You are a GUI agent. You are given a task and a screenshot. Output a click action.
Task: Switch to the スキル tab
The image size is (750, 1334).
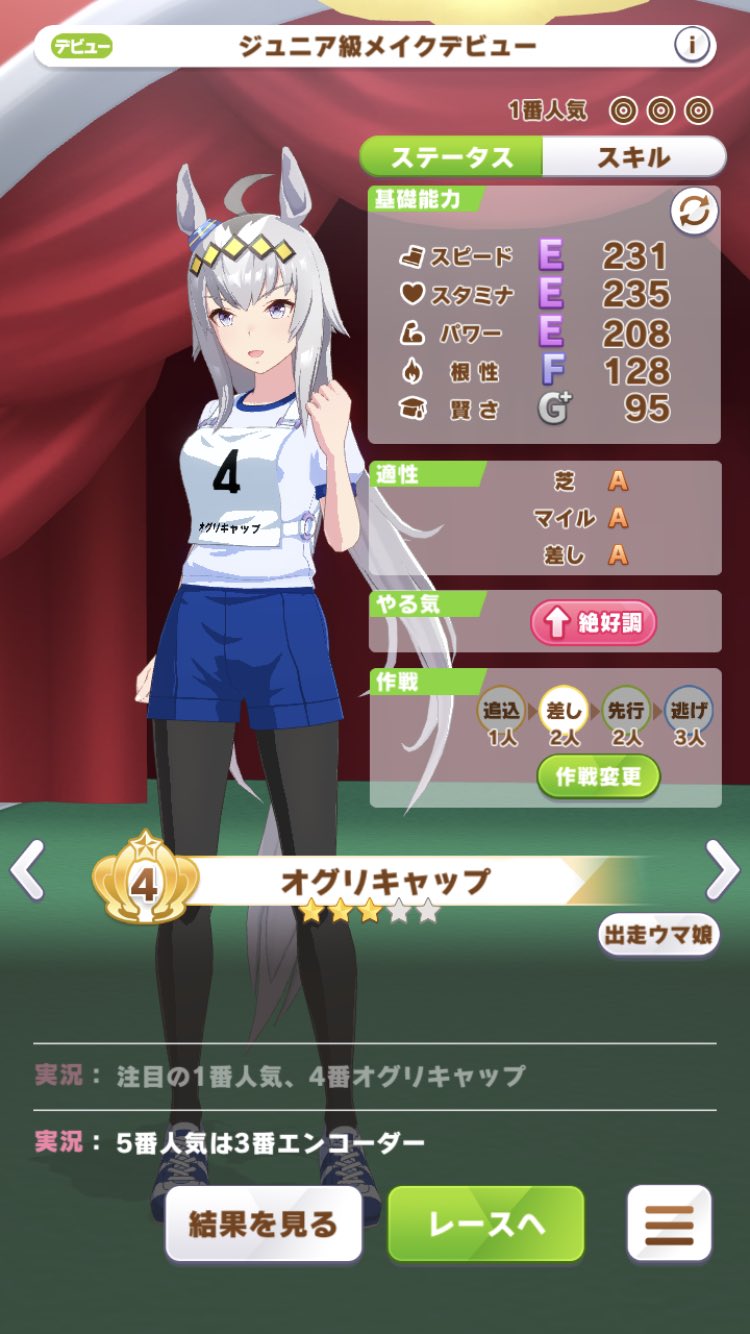(x=633, y=157)
